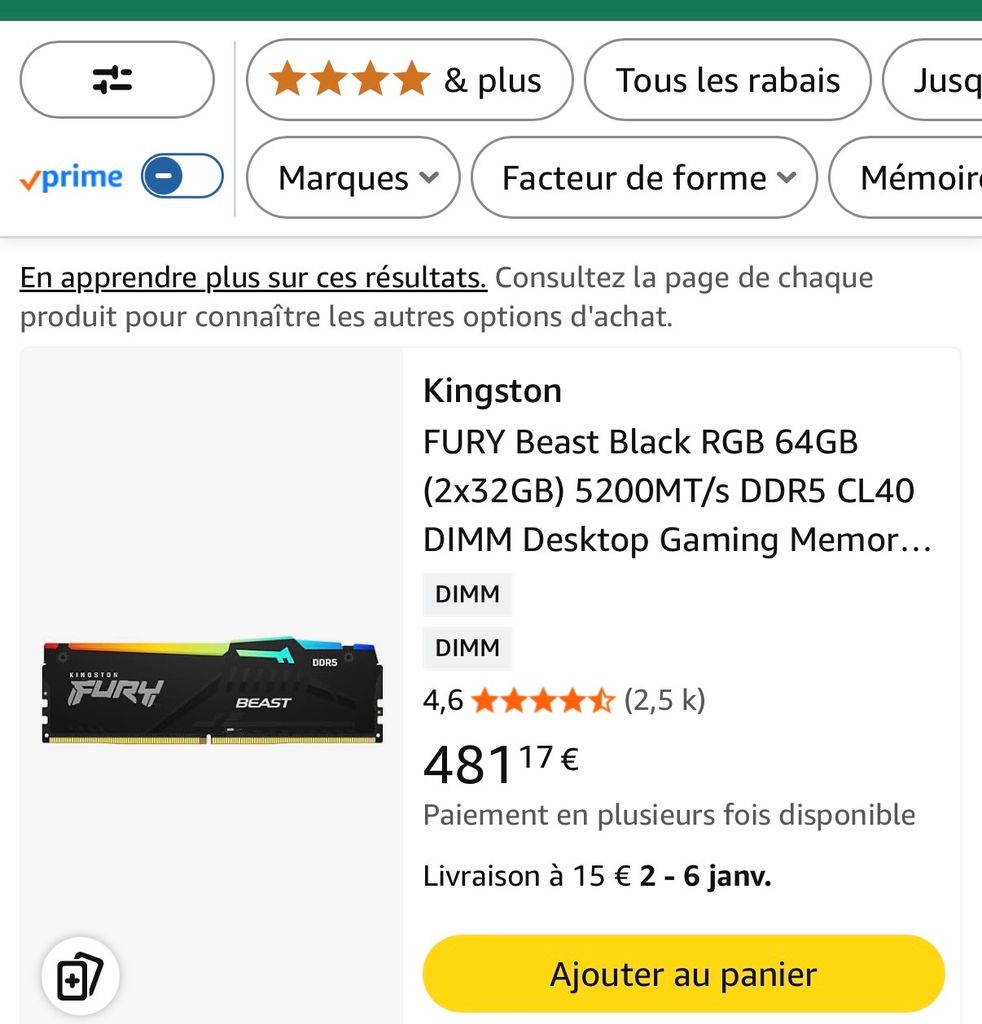Expand the Facteur de forme dropdown
The height and width of the screenshot is (1024, 982).
pyautogui.click(x=644, y=178)
